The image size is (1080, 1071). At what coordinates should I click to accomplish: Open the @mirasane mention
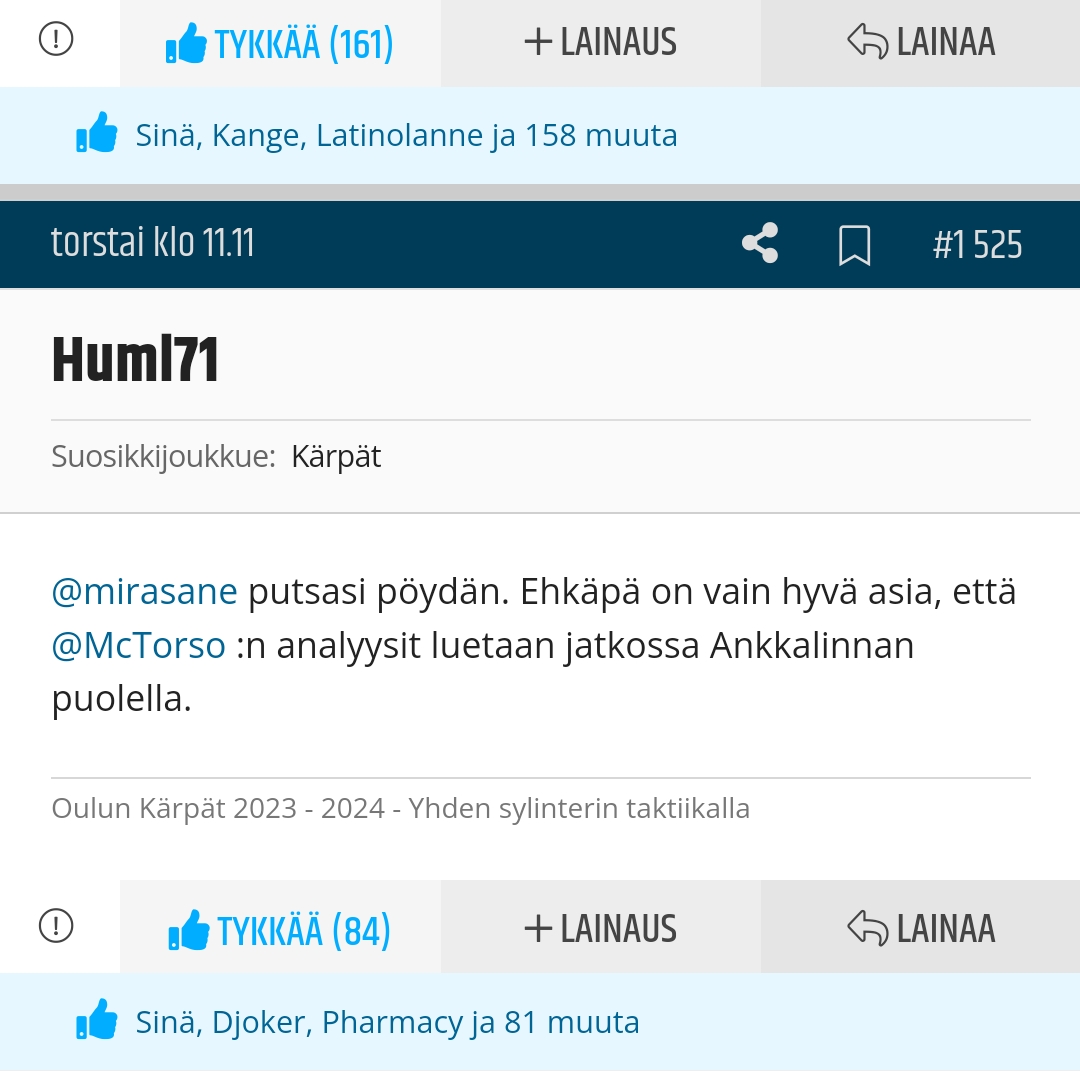click(144, 592)
